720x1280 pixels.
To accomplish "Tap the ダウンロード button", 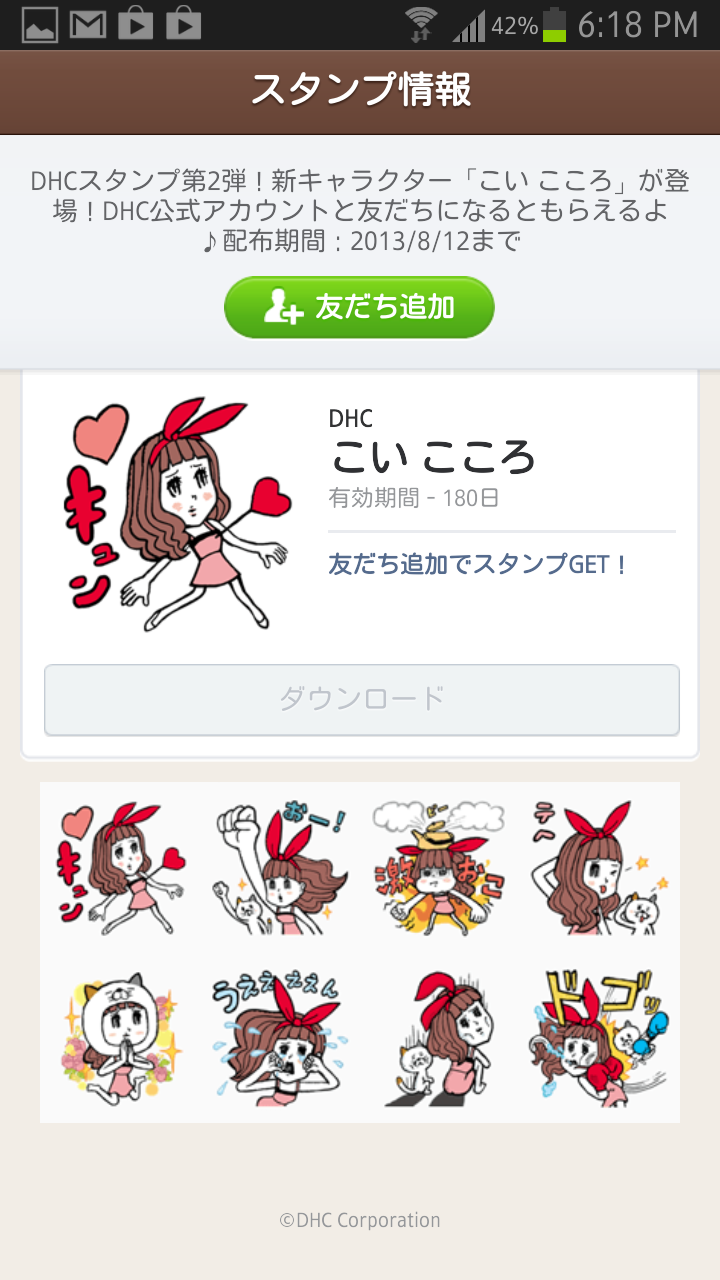I will (361, 699).
